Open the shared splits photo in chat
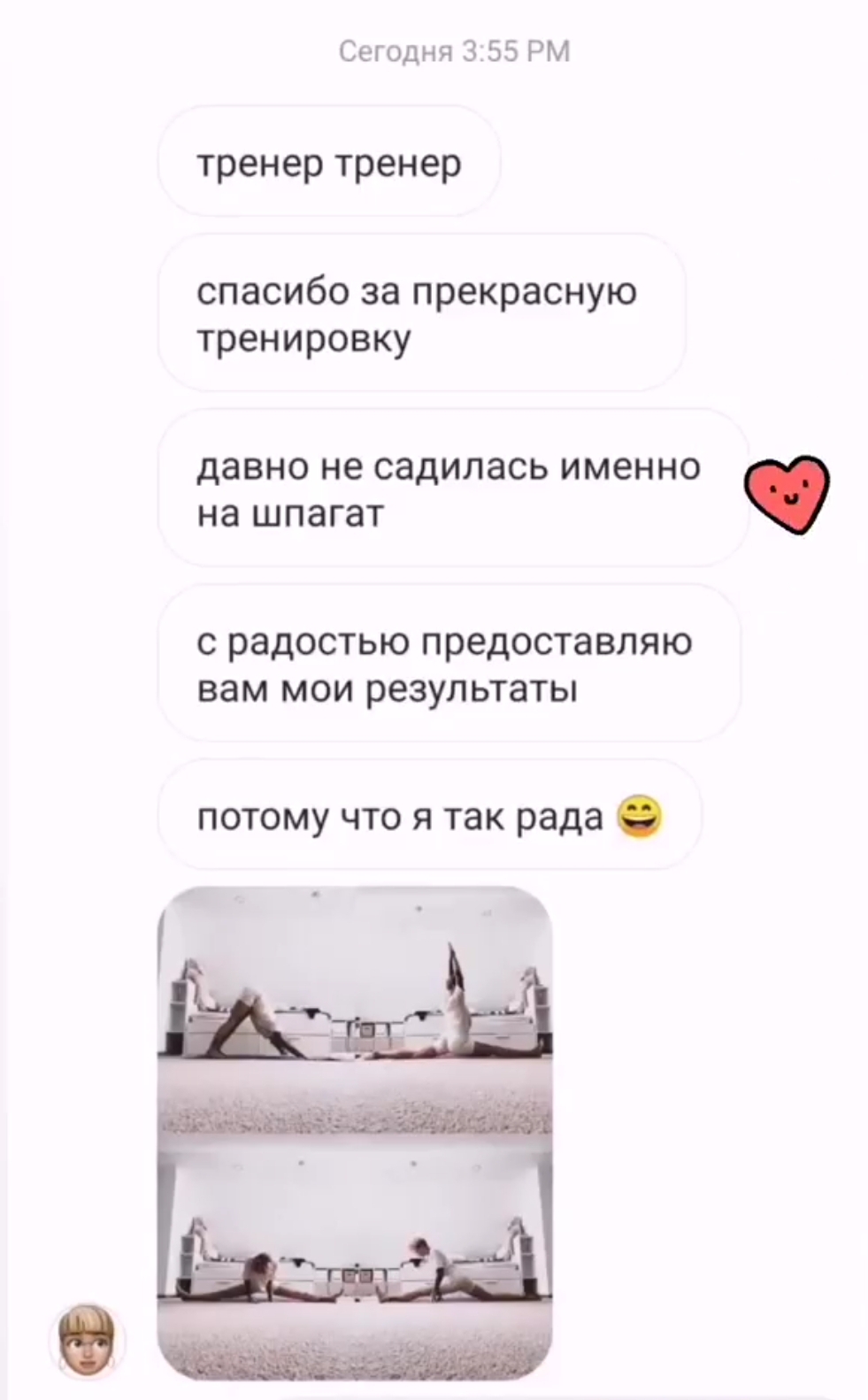The width and height of the screenshot is (868, 1400). click(355, 1132)
